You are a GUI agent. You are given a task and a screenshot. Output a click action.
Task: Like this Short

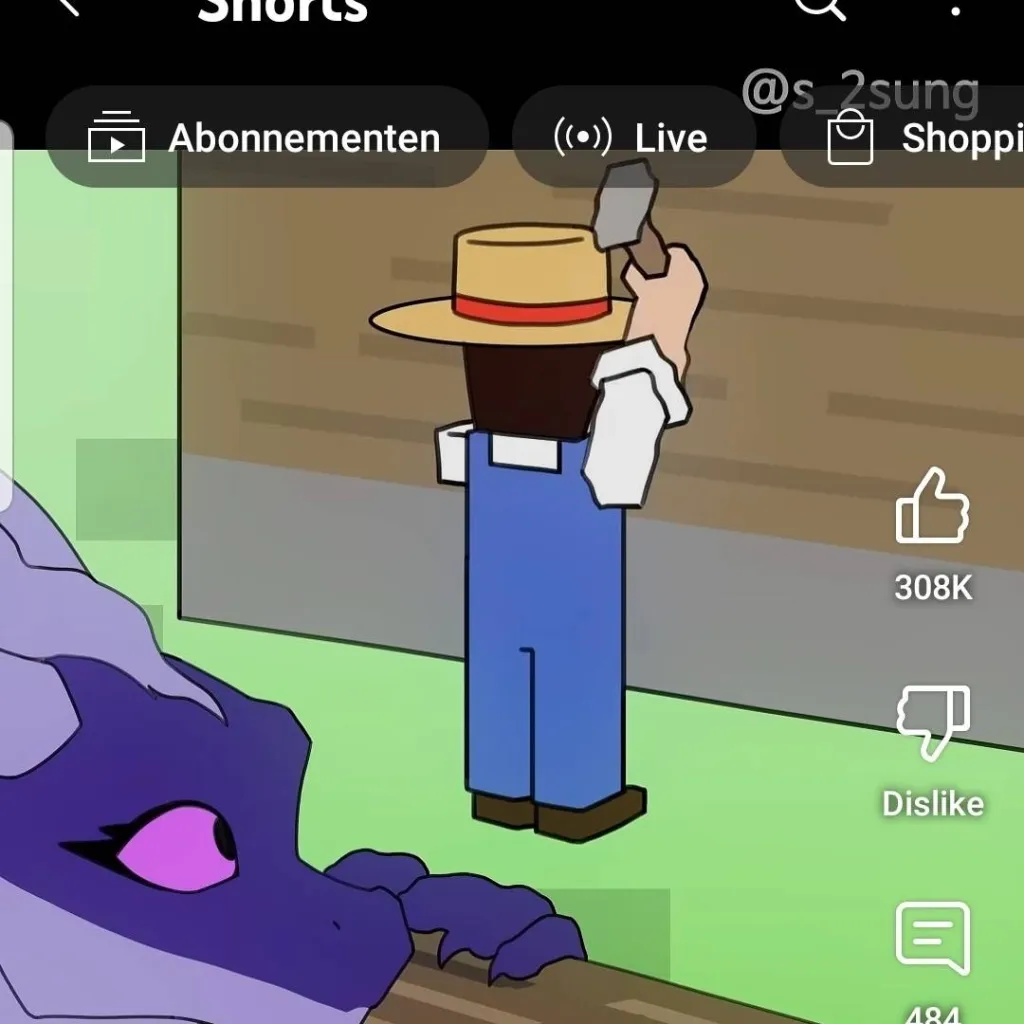point(932,506)
